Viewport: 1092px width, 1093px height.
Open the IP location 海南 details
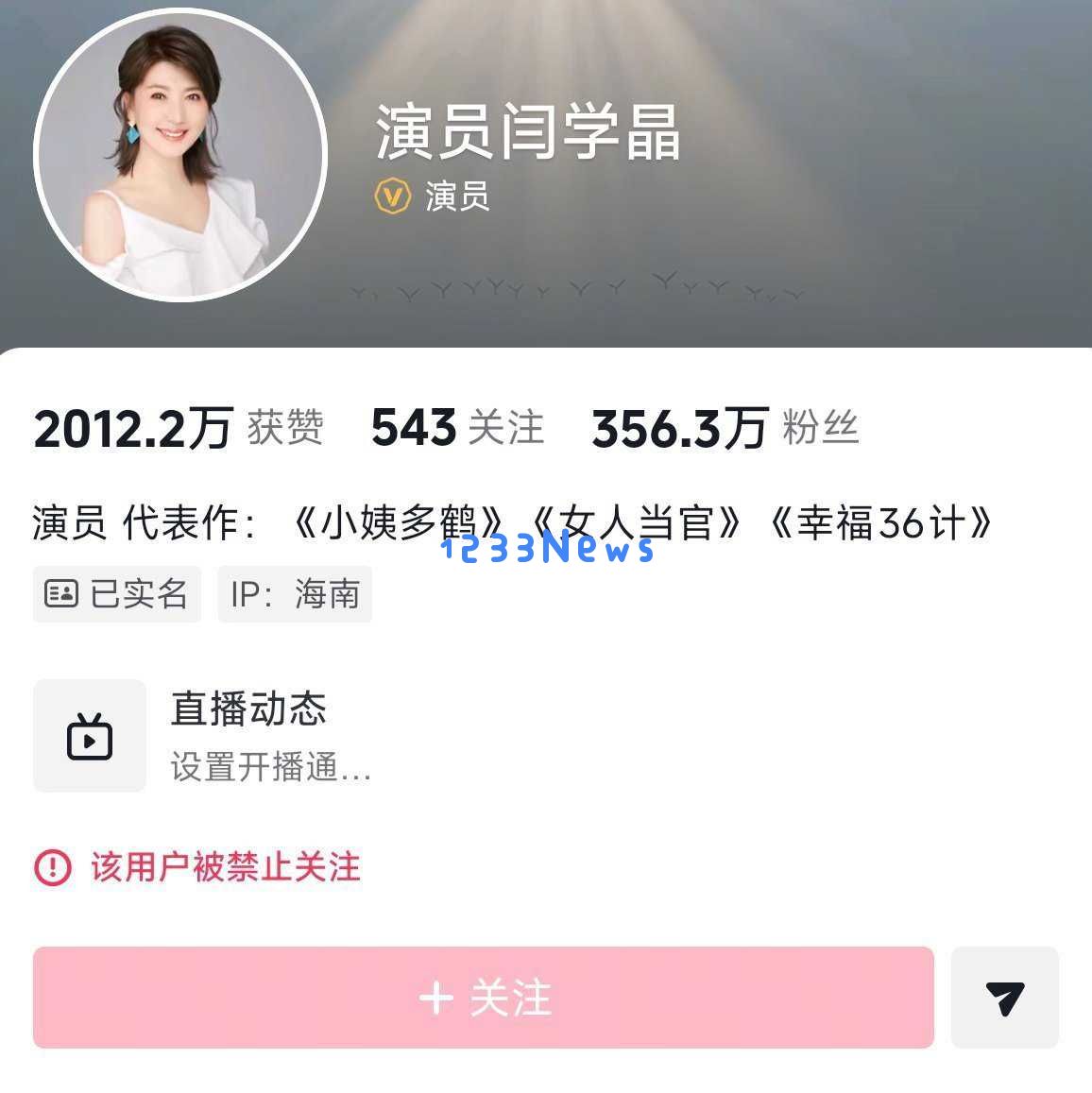296,594
